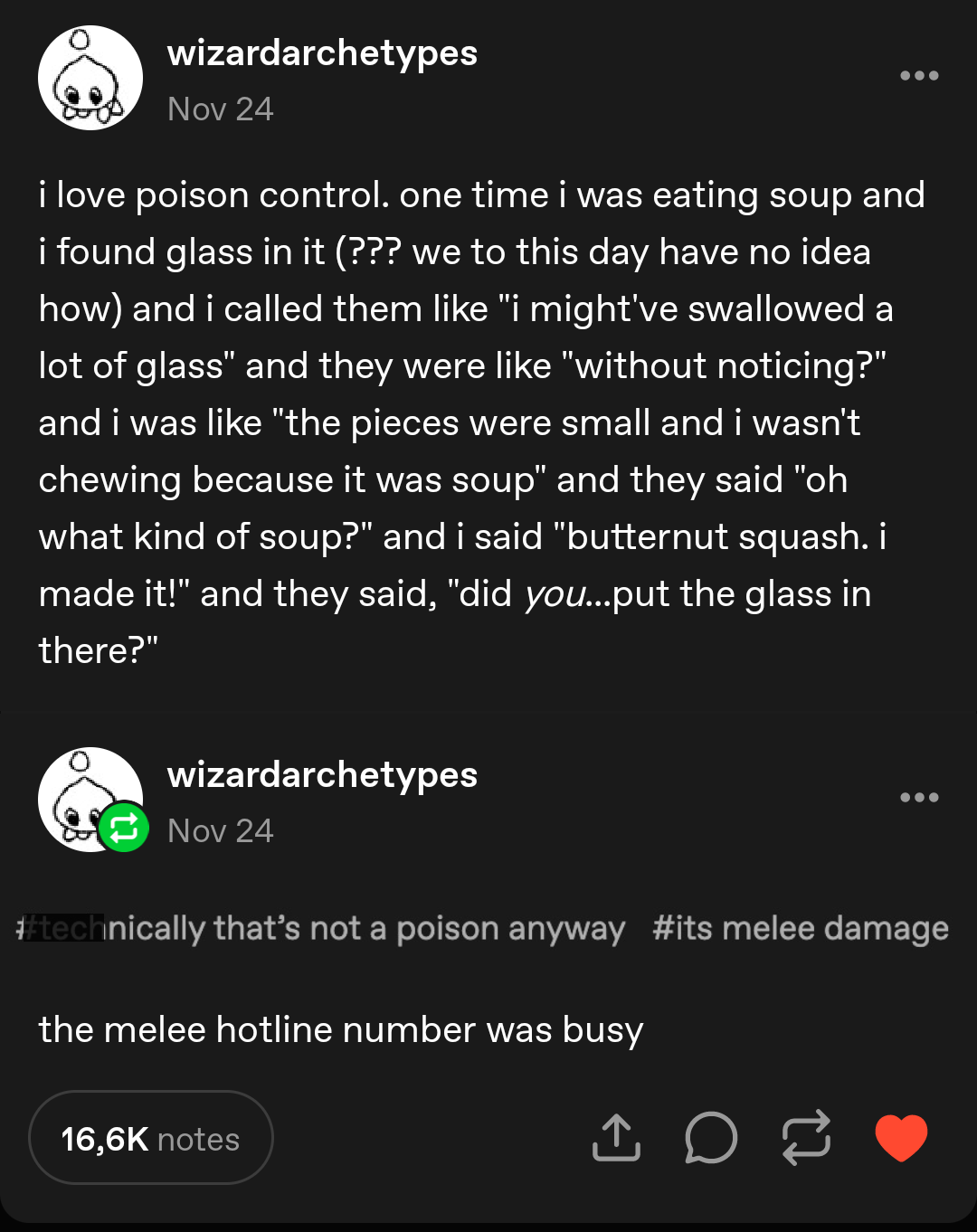This screenshot has height=1232, width=977.
Task: Open overflow menu on the original post
Action: pos(919,76)
